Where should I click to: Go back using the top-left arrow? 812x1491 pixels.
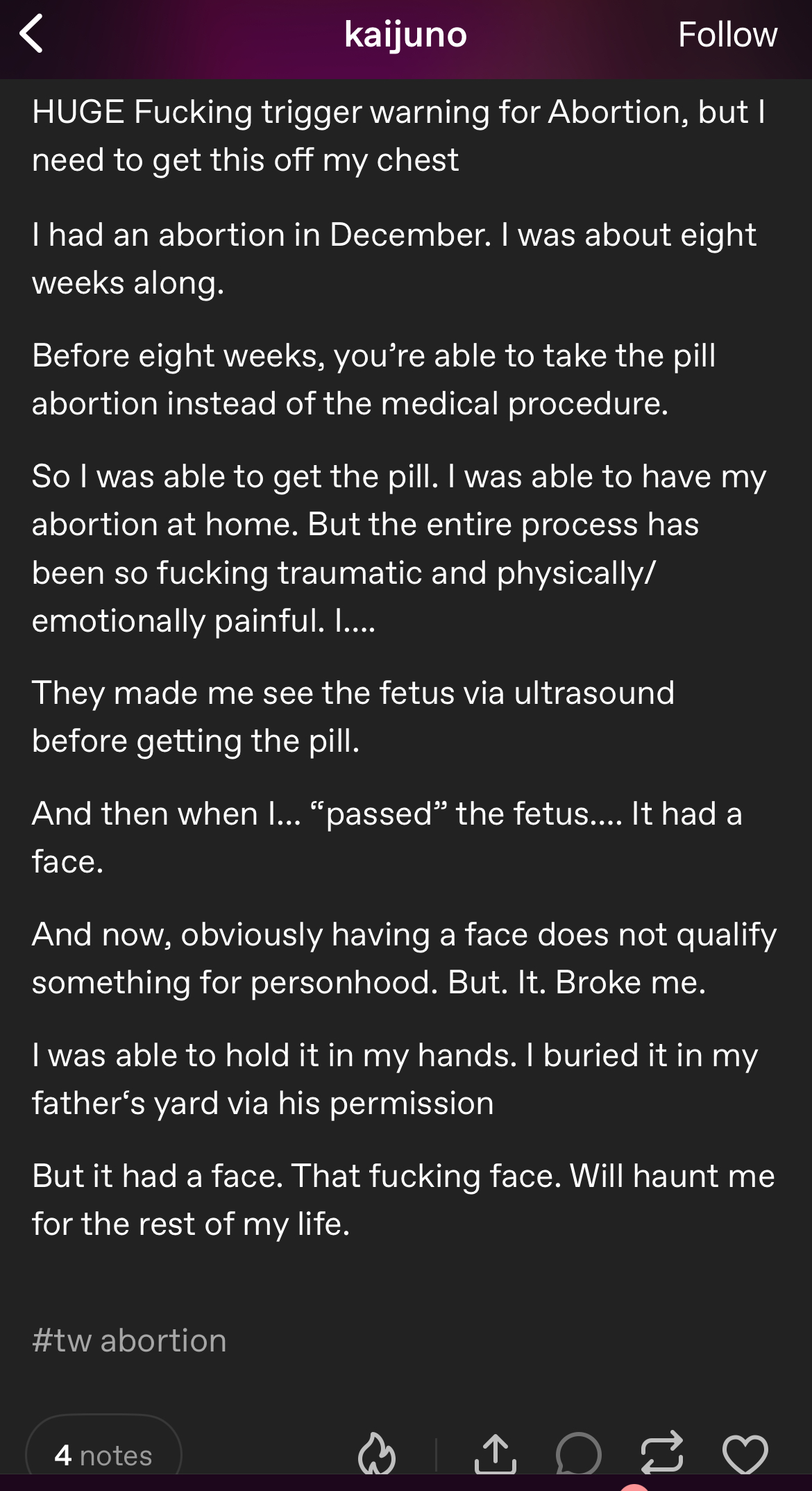(x=32, y=34)
